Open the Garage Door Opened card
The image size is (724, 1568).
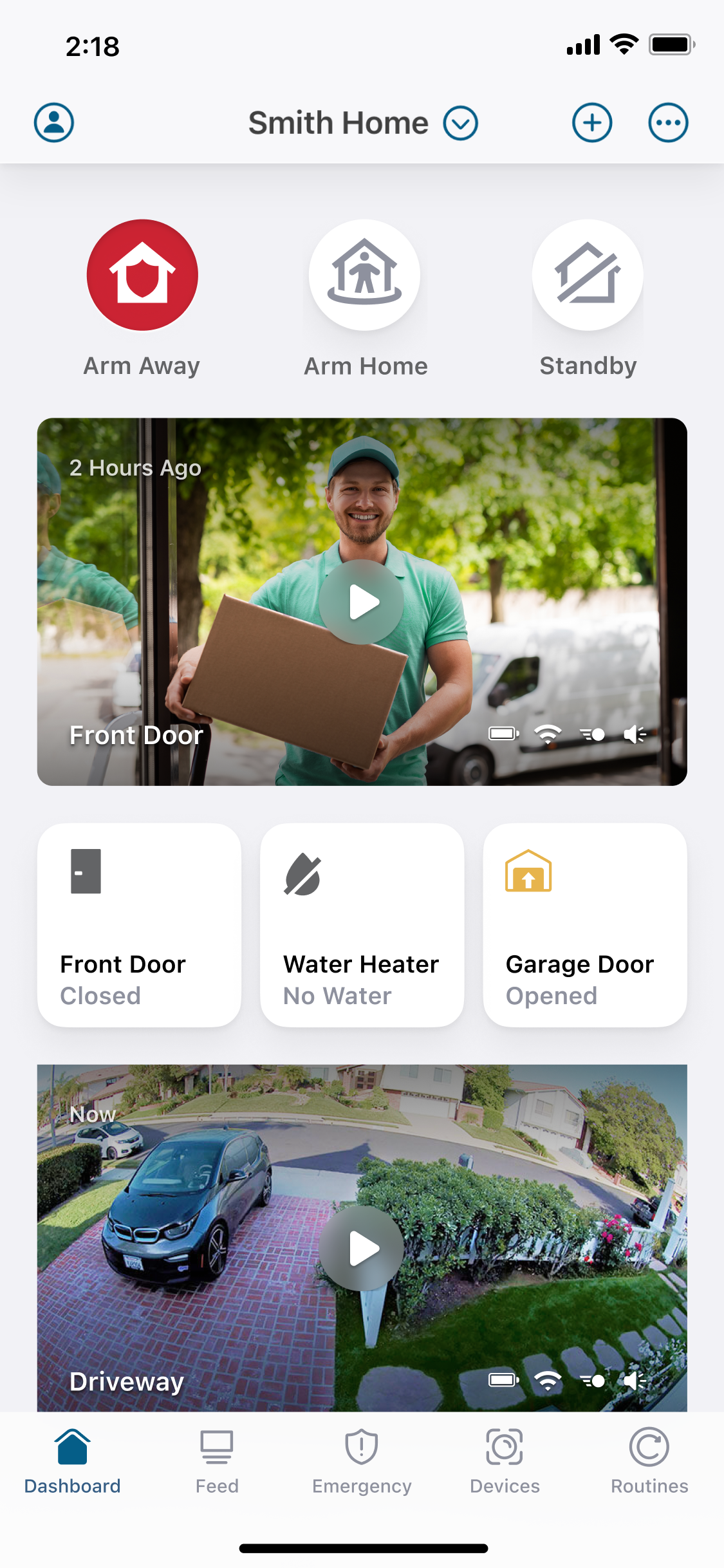pyautogui.click(x=585, y=925)
